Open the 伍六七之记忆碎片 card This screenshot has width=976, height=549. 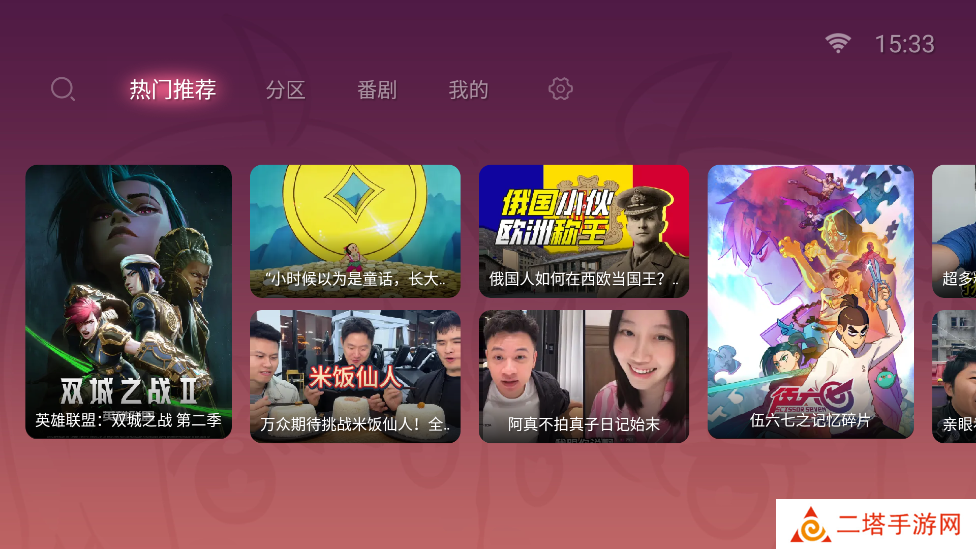click(811, 301)
